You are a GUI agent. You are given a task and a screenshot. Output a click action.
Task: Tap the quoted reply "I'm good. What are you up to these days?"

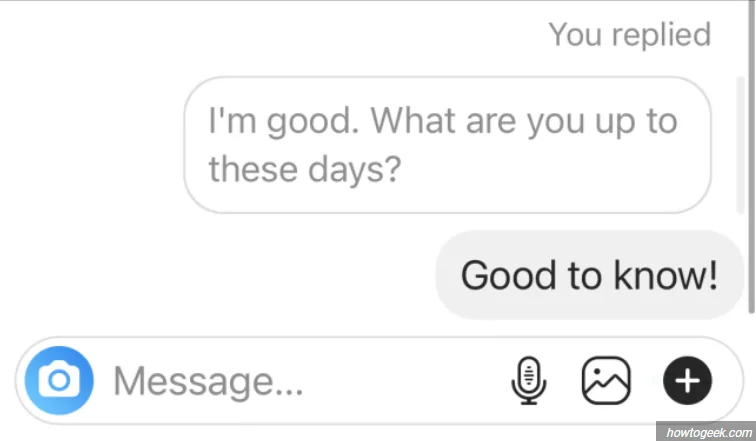click(447, 145)
